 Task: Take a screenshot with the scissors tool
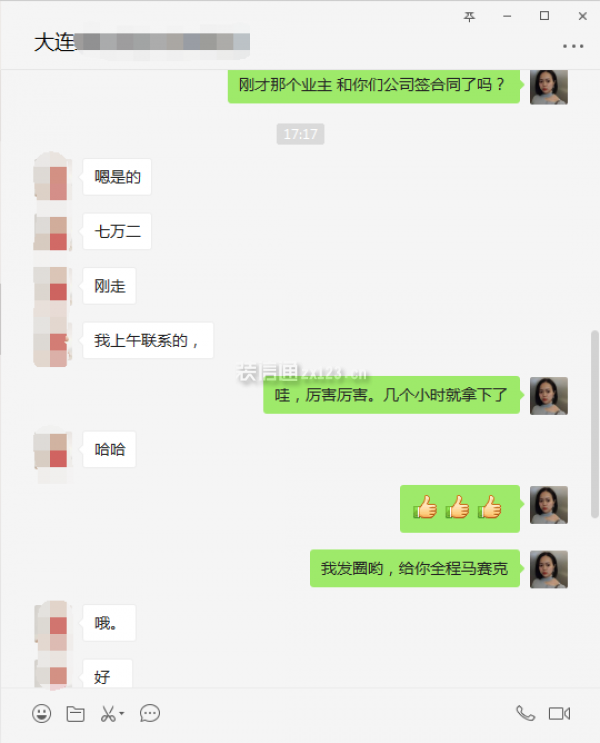tap(108, 713)
